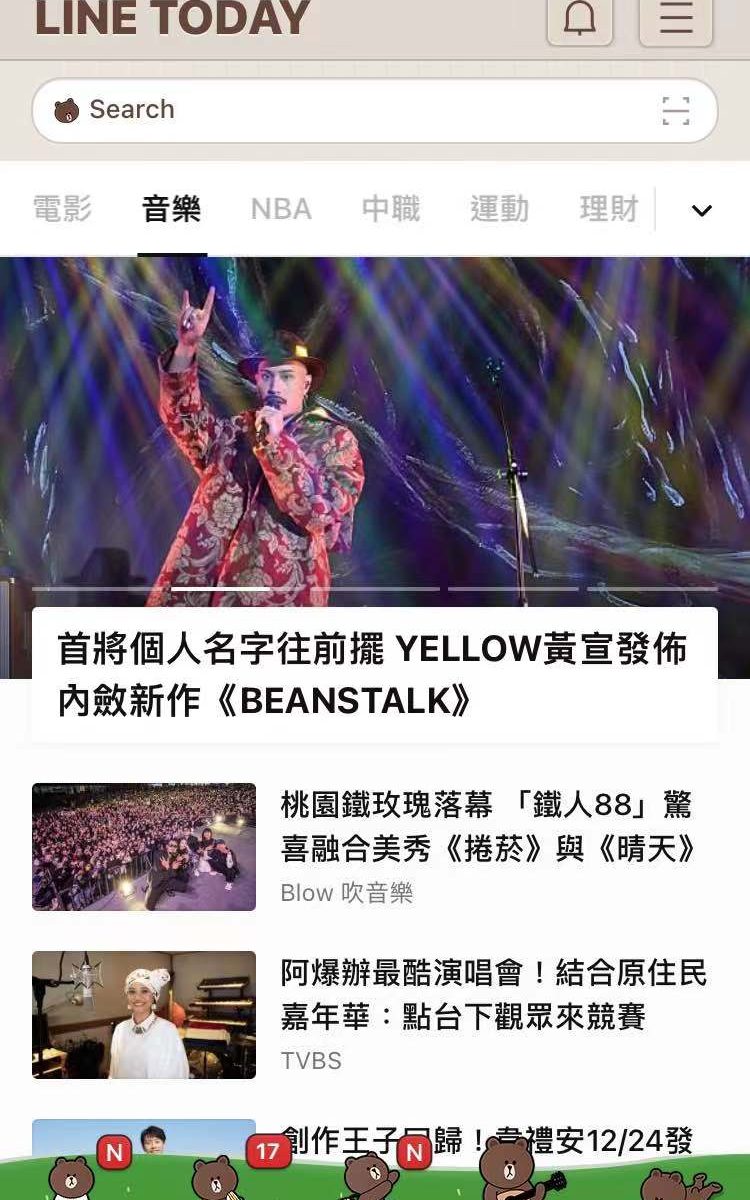The image size is (750, 1200).
Task: Go to the 中職 tab
Action: point(390,209)
